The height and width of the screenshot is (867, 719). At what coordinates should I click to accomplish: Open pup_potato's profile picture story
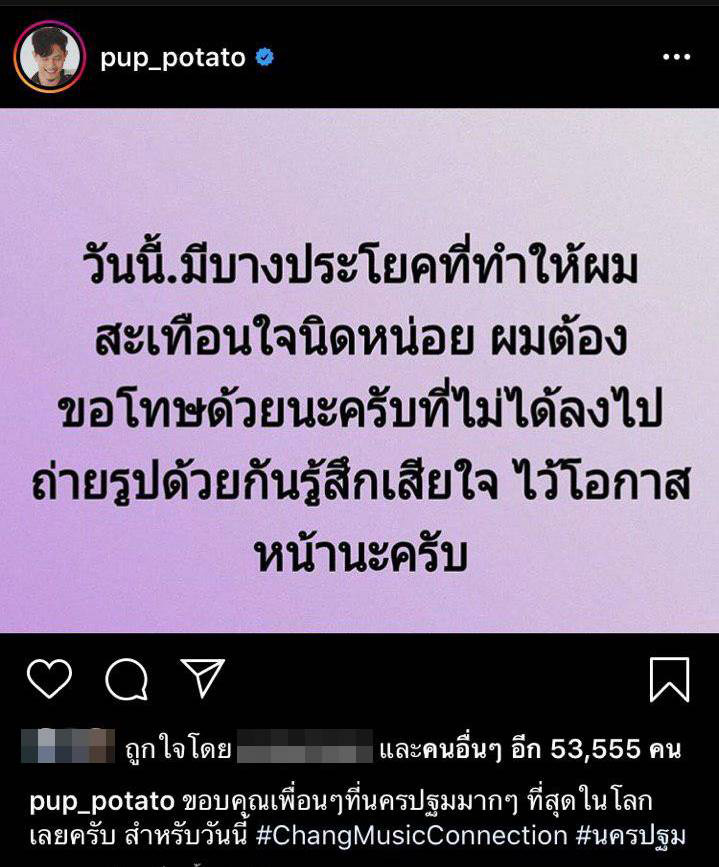point(49,57)
